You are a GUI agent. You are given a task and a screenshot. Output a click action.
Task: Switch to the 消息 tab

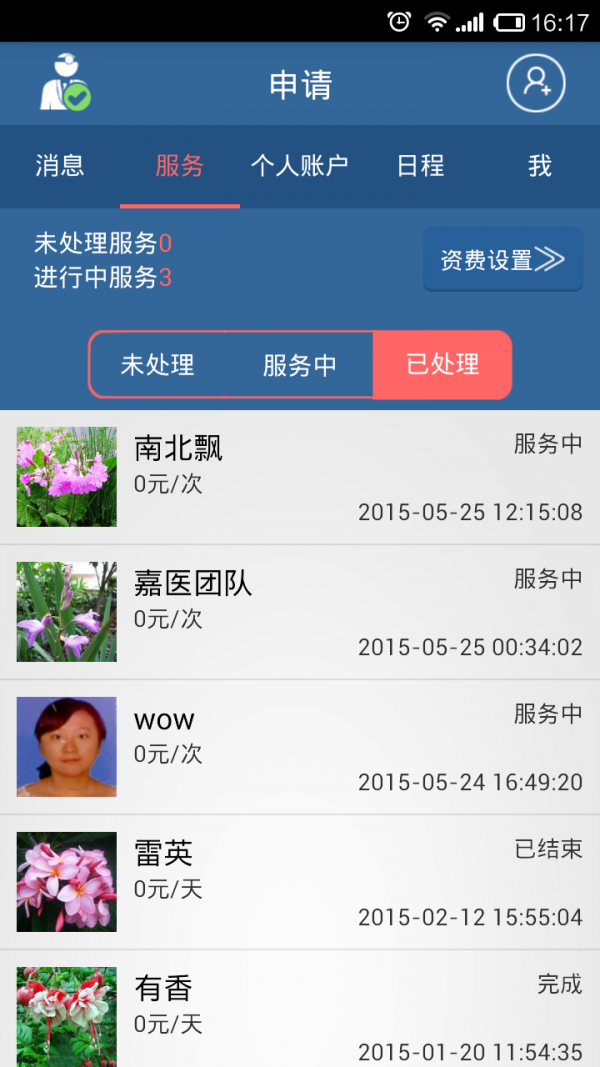click(60, 165)
